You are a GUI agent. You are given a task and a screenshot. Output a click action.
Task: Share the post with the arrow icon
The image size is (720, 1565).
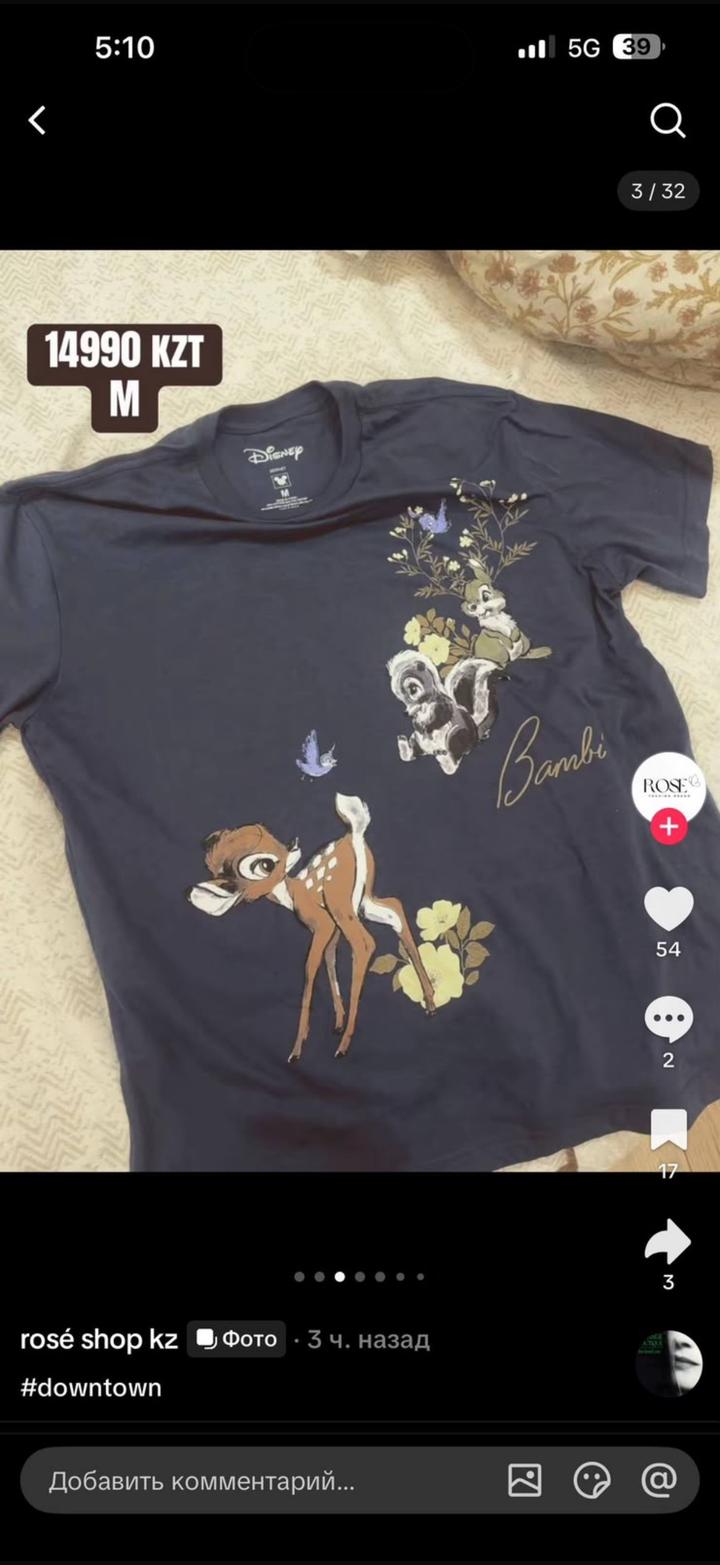[x=668, y=1241]
